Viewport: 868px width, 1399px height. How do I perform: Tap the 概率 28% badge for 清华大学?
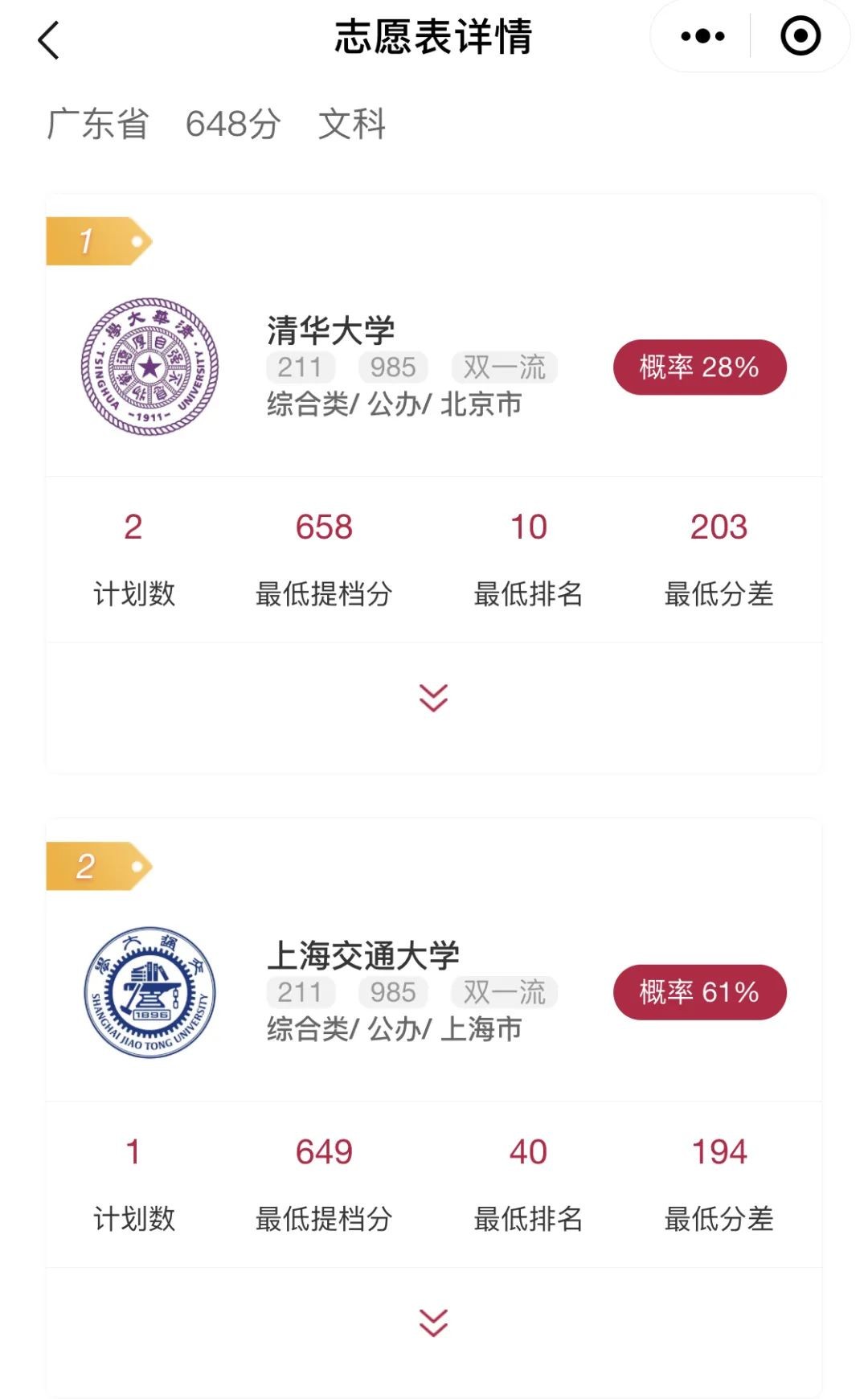point(699,367)
